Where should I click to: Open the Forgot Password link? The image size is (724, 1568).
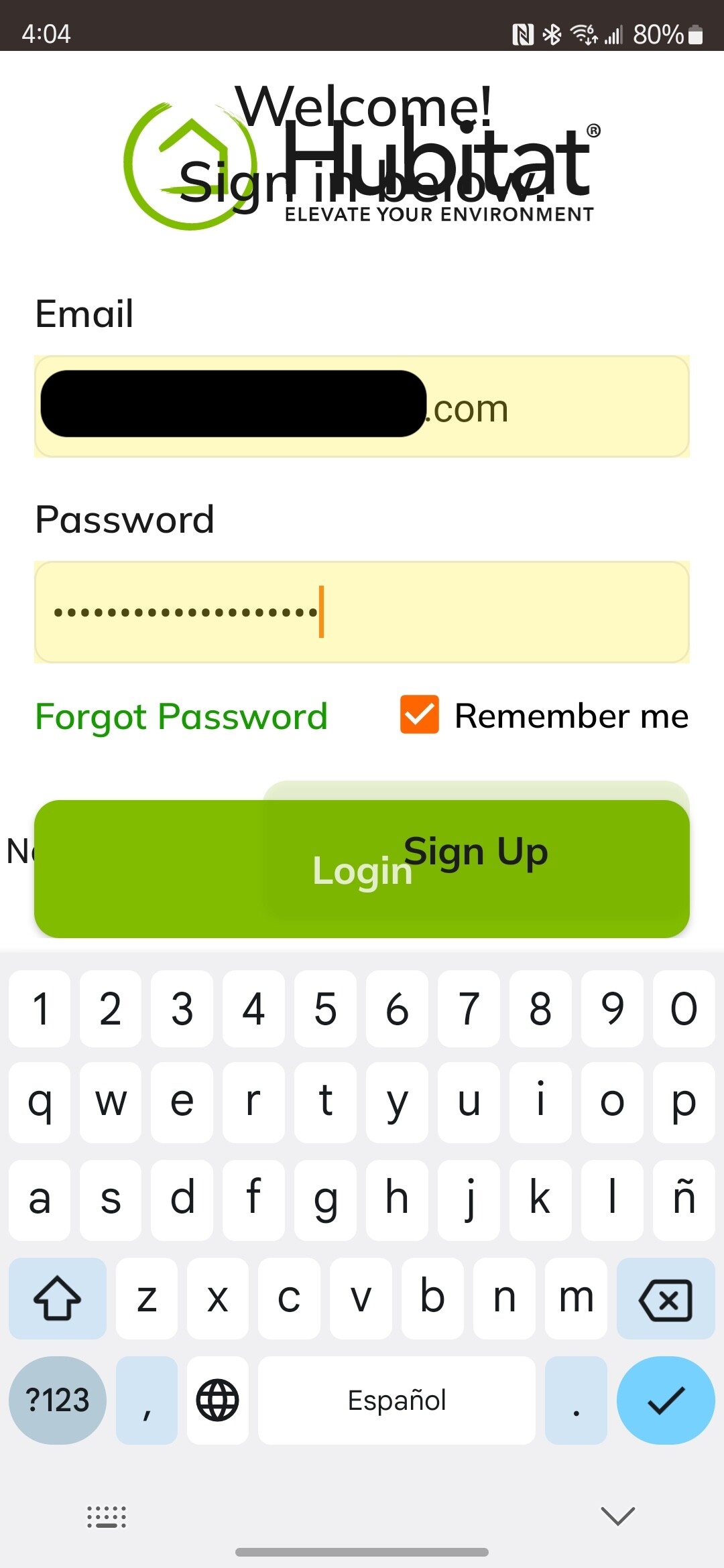point(181,716)
